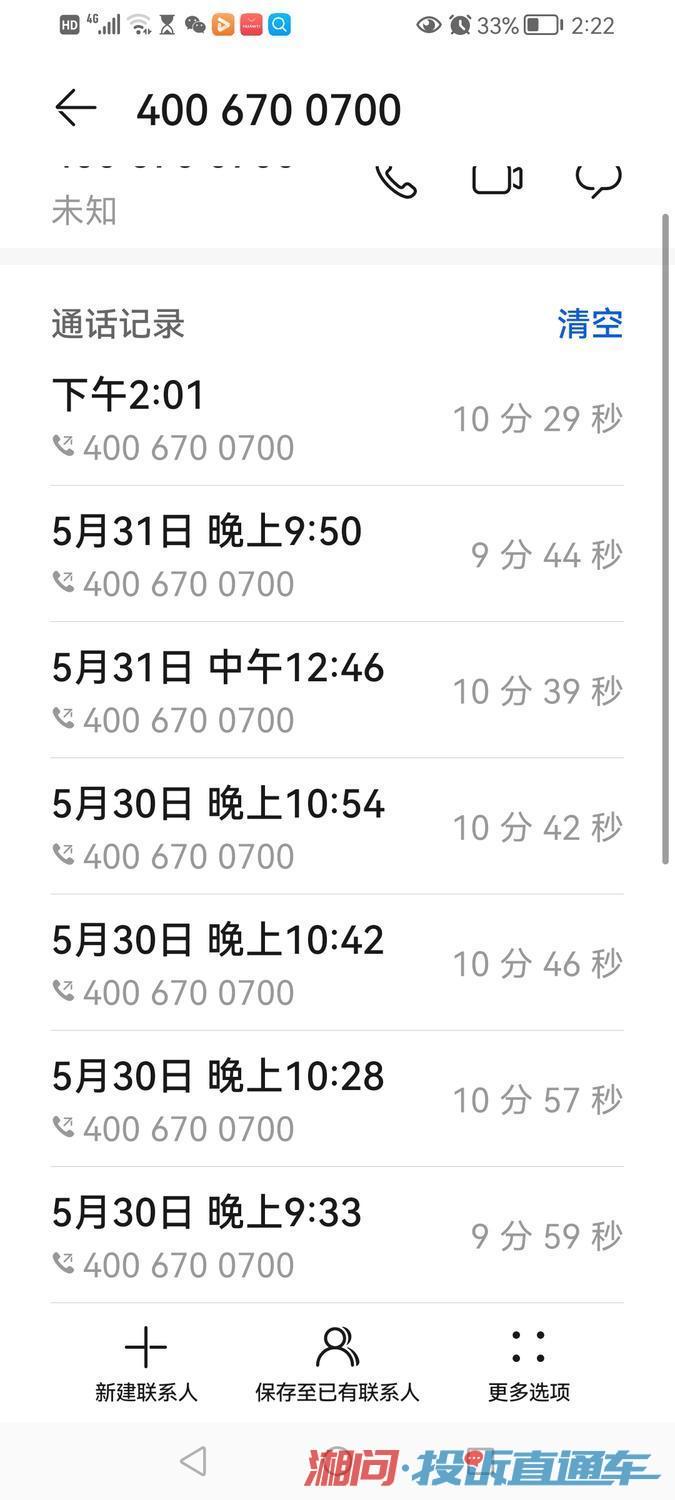Screen dimensions: 675x1500
Task: Tap the 5月30日 晚上9:33 call entry
Action: [336, 1235]
